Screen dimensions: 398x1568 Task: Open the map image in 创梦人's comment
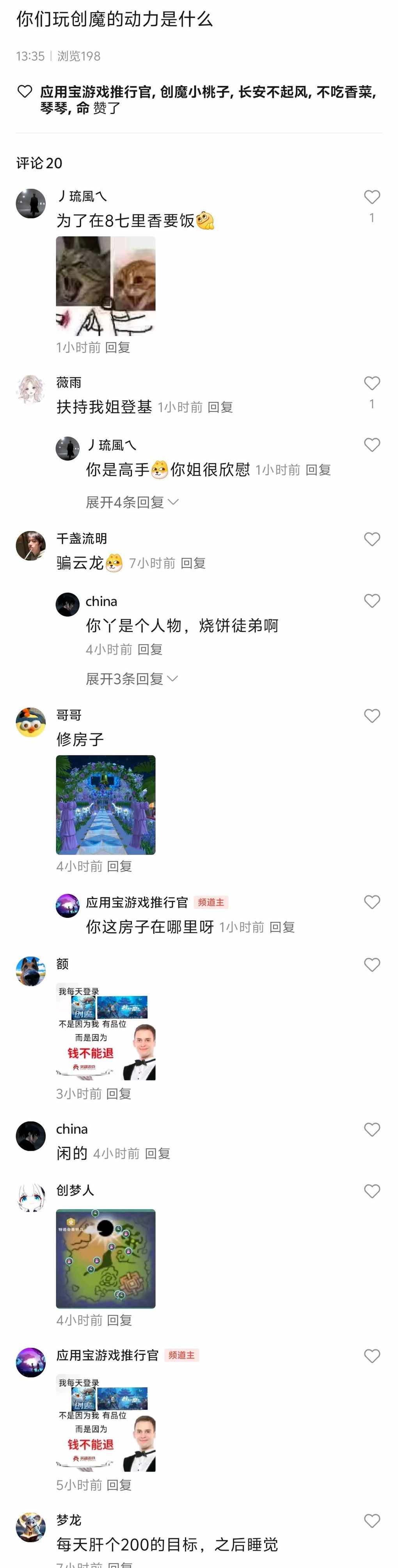click(106, 1259)
